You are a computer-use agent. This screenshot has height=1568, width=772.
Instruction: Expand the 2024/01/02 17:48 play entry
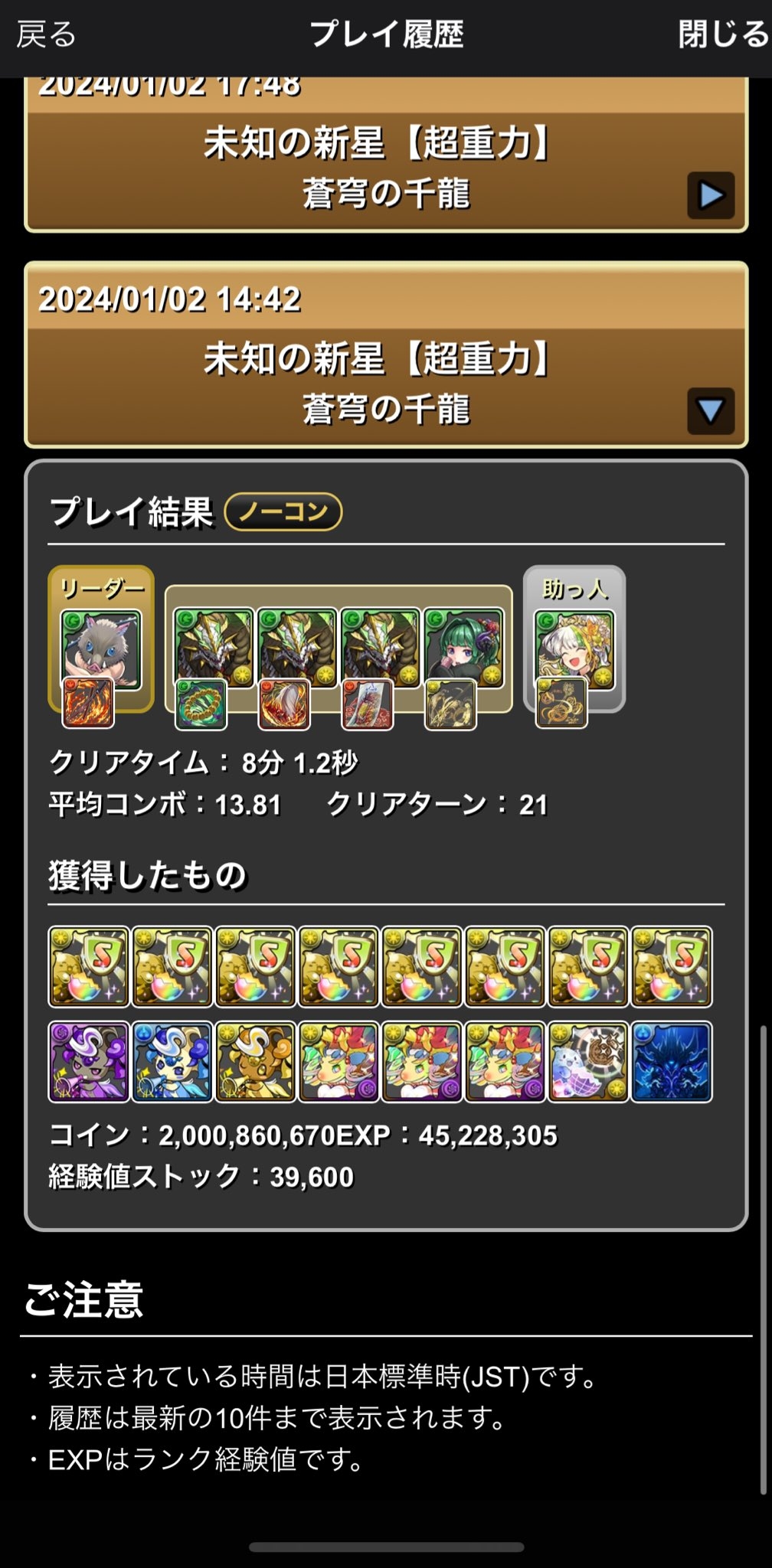pyautogui.click(x=710, y=196)
